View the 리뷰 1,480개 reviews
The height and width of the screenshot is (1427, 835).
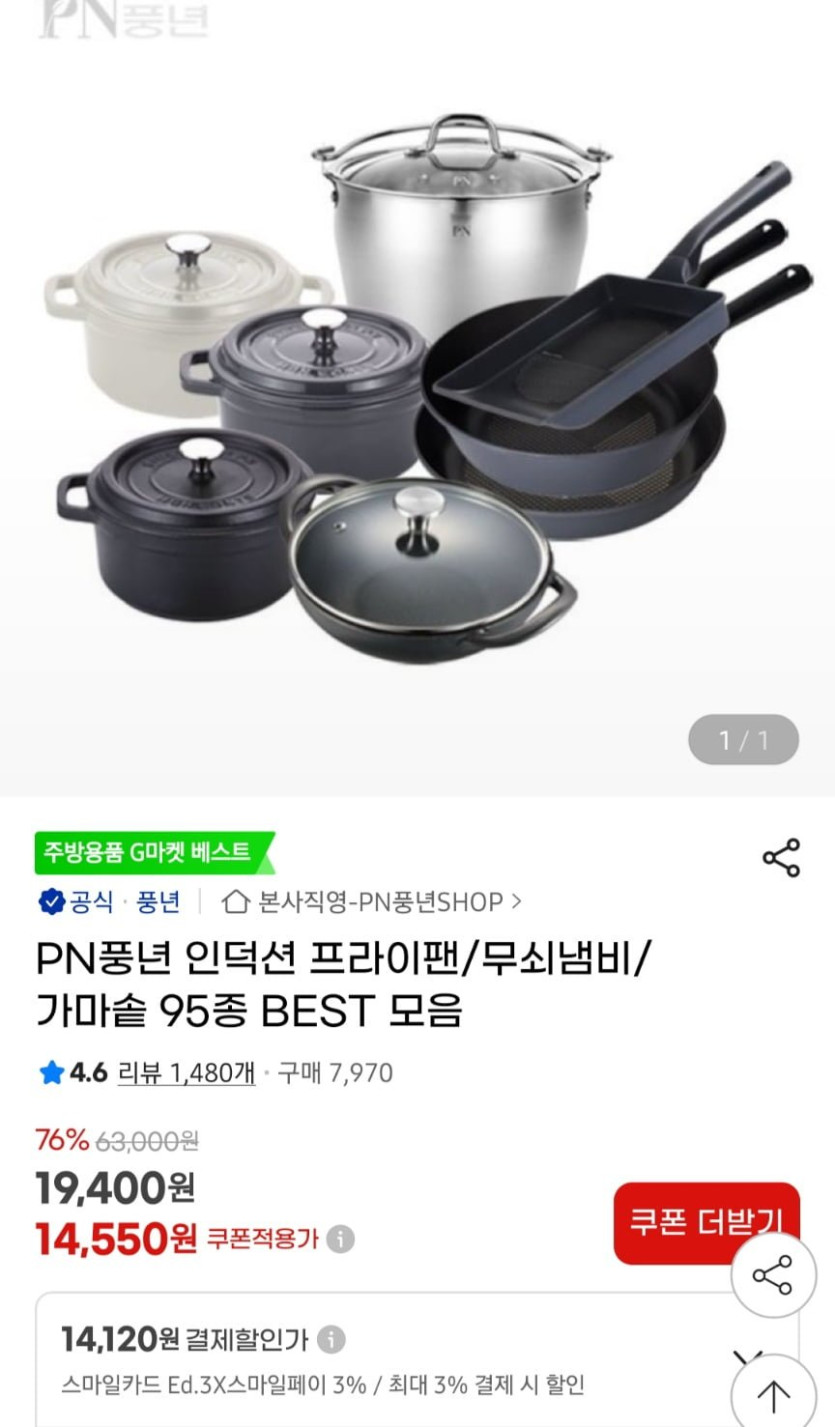click(186, 1073)
